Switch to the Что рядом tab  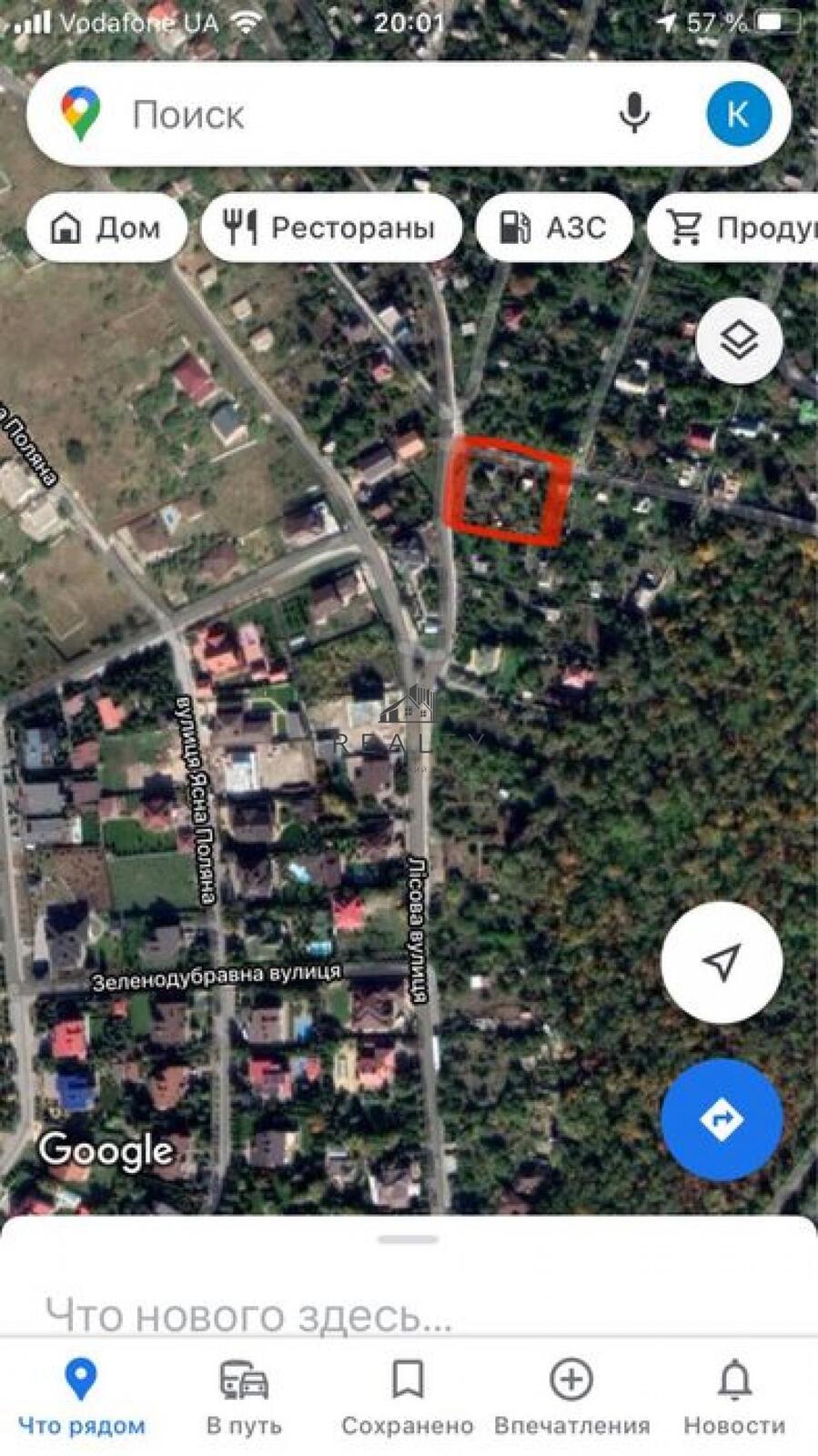pos(81,1397)
